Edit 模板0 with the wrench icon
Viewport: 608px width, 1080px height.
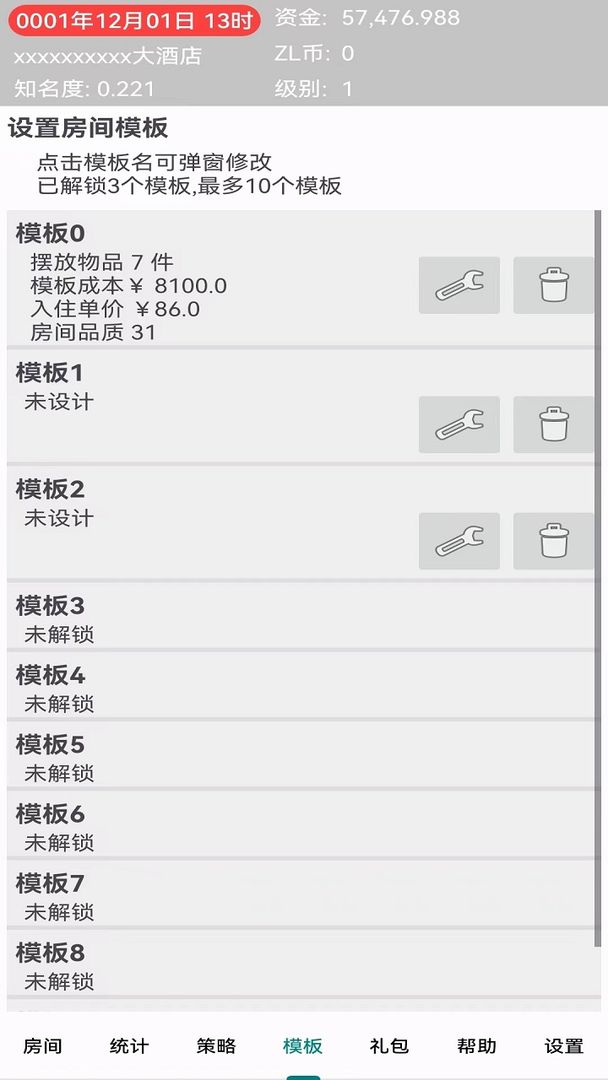click(459, 286)
